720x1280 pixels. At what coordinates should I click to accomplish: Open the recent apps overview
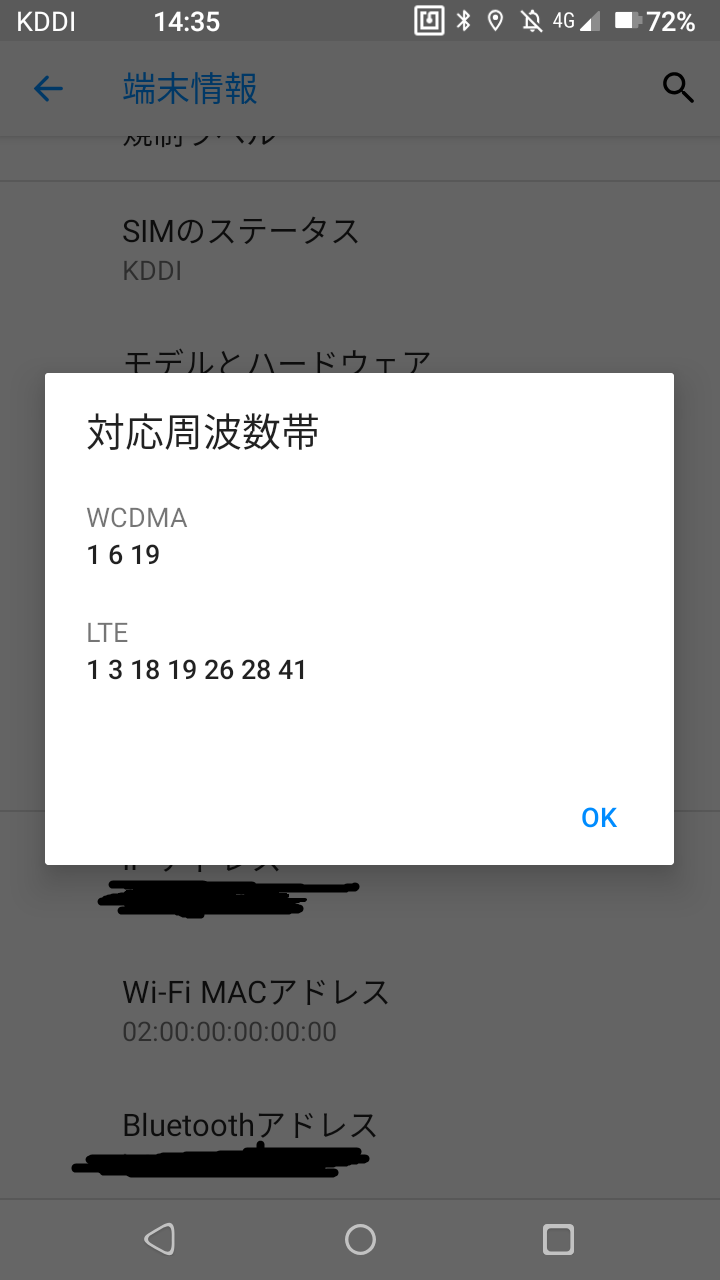[558, 1240]
